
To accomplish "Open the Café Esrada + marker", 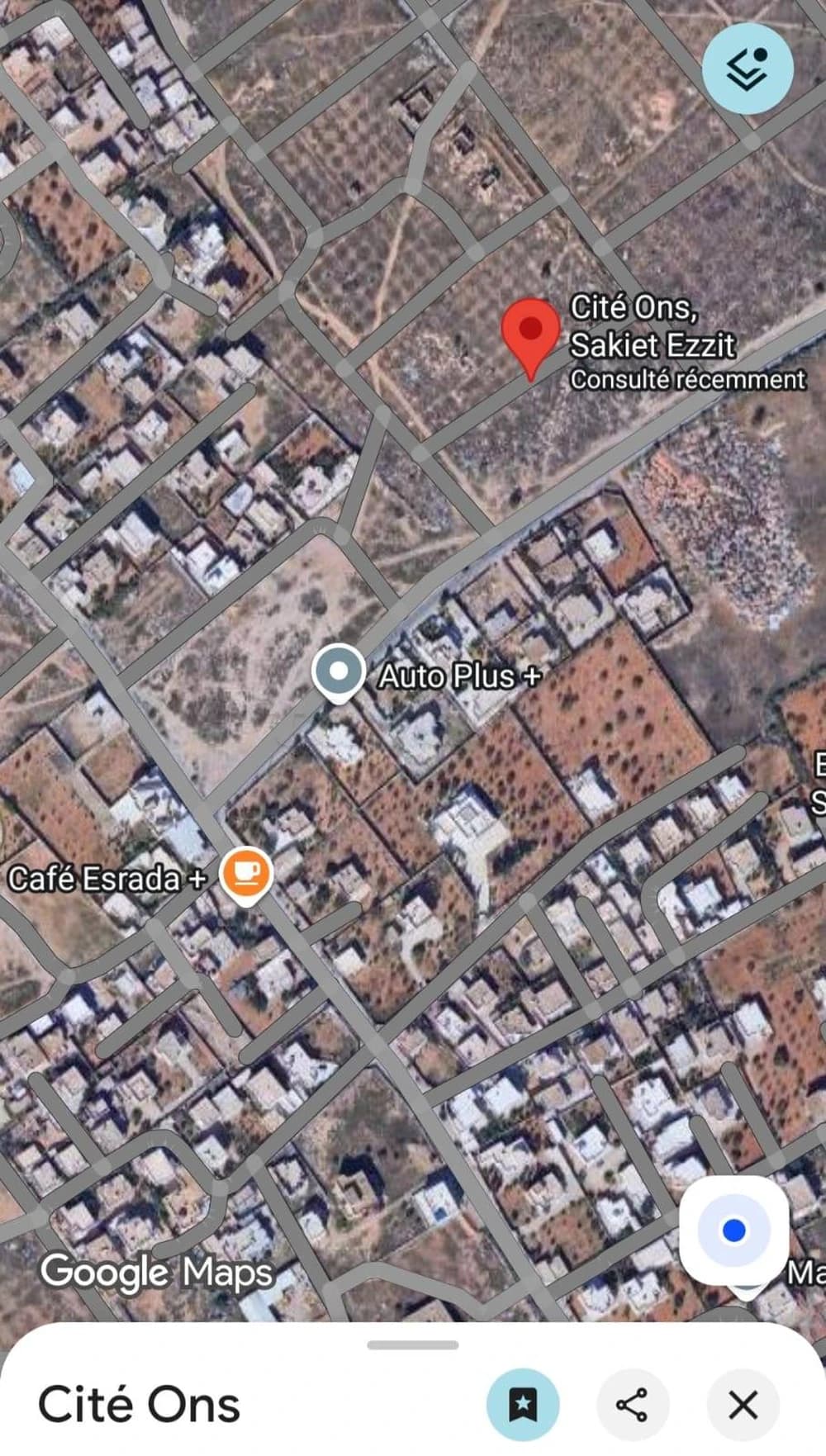I will coord(246,874).
